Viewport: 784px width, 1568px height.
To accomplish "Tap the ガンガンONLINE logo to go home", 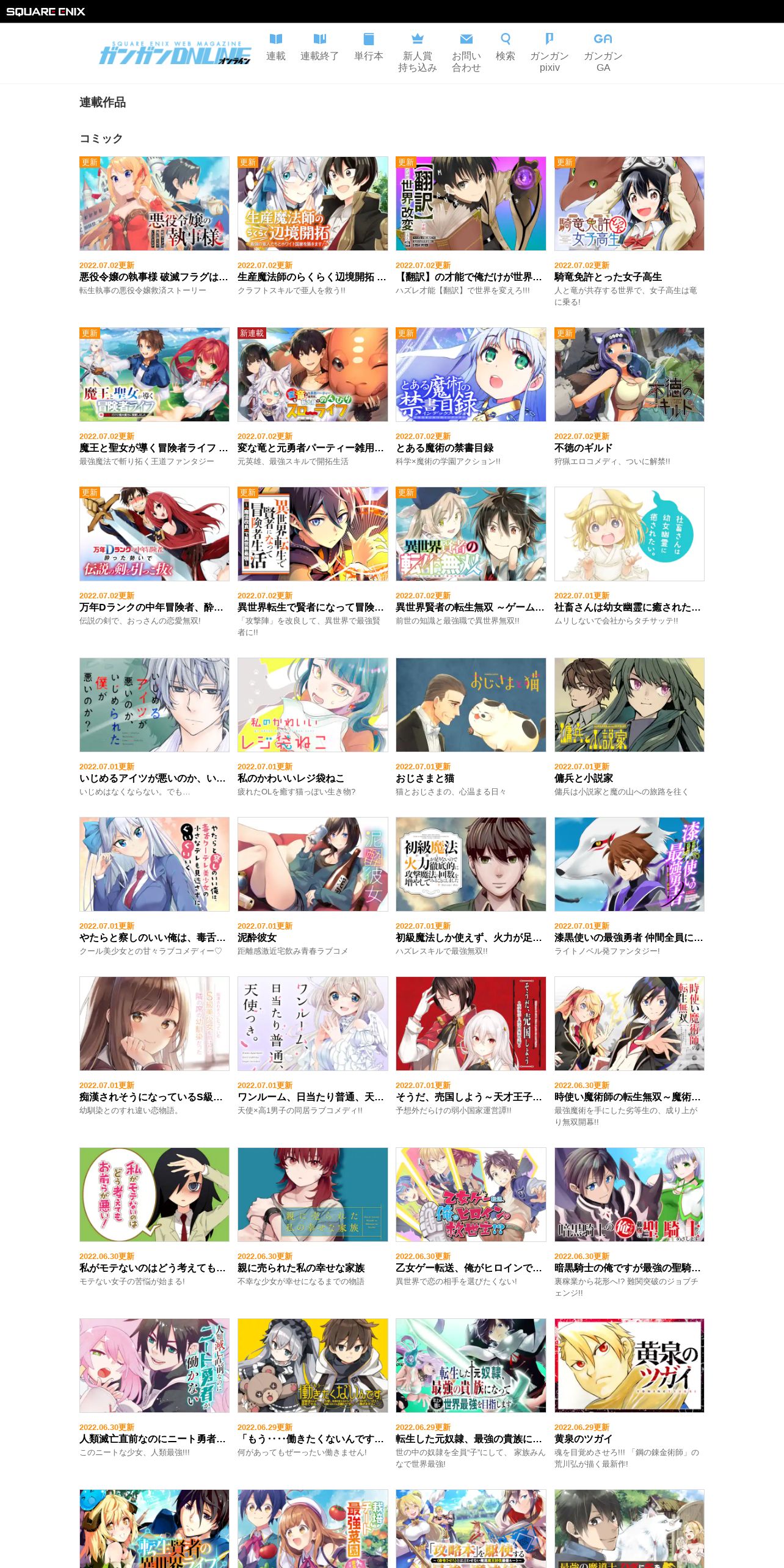I will (175, 53).
